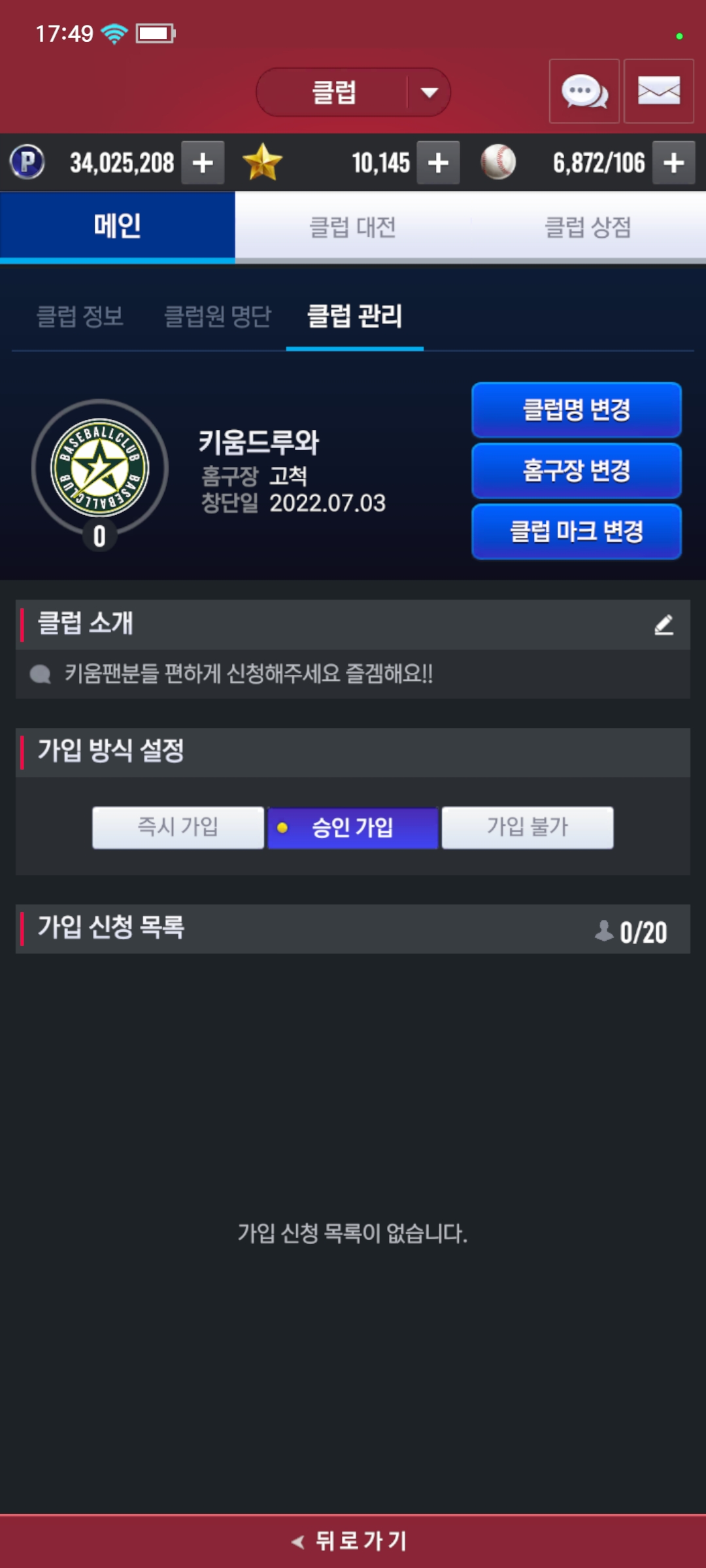Open the 클럽 dropdown menu
Viewport: 706px width, 1568px height.
point(353,92)
